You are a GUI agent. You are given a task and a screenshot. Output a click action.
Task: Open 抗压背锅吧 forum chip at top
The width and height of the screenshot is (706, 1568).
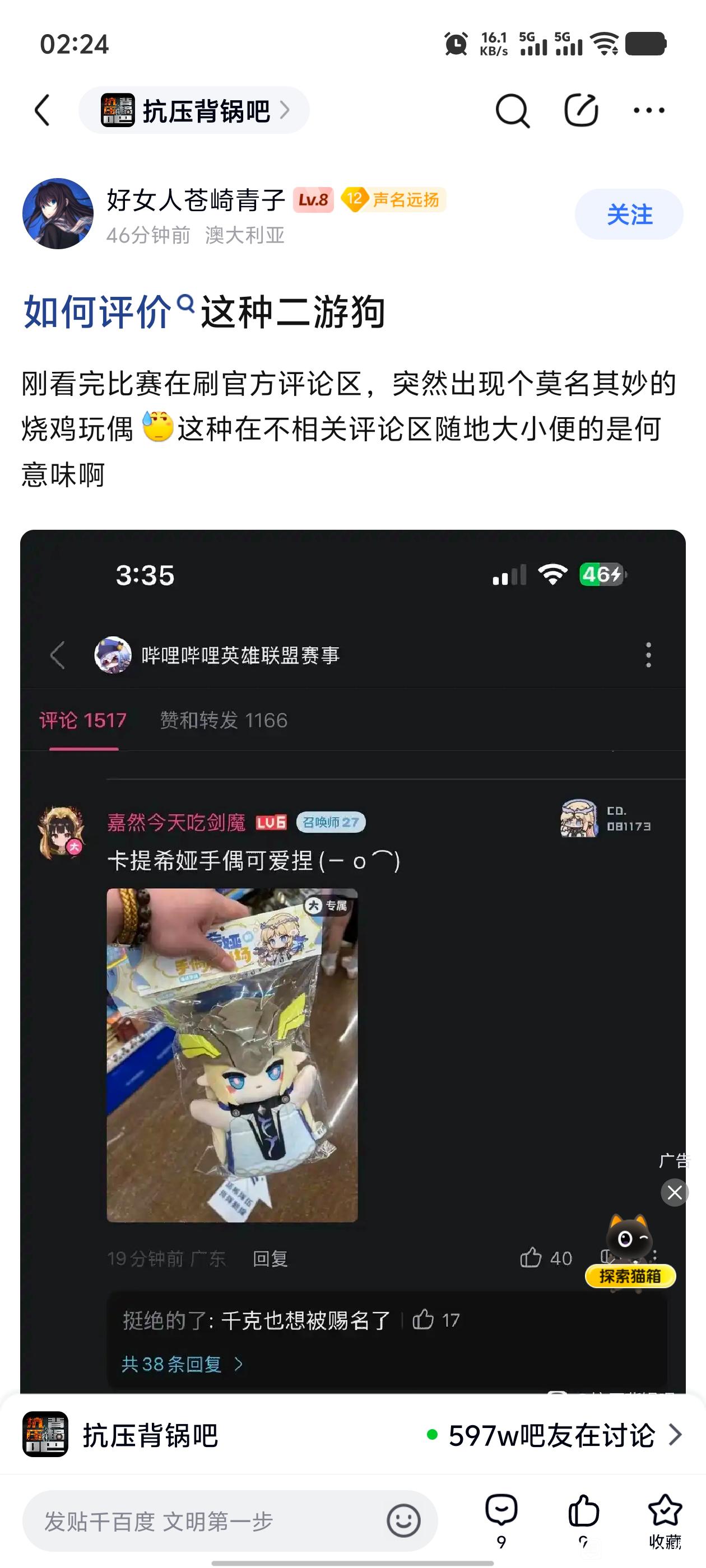(x=194, y=111)
